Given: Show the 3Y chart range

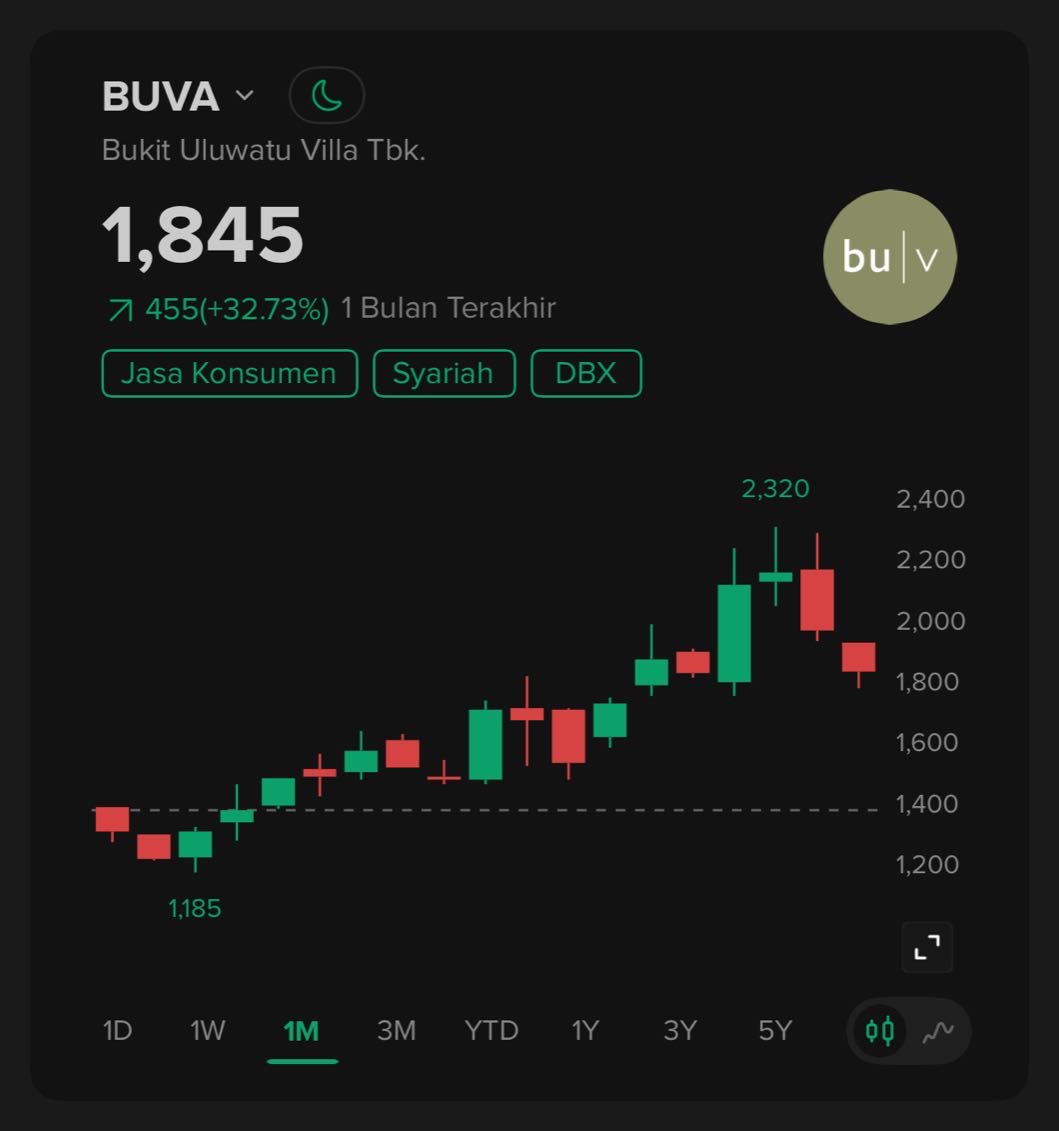Looking at the screenshot, I should 680,1030.
